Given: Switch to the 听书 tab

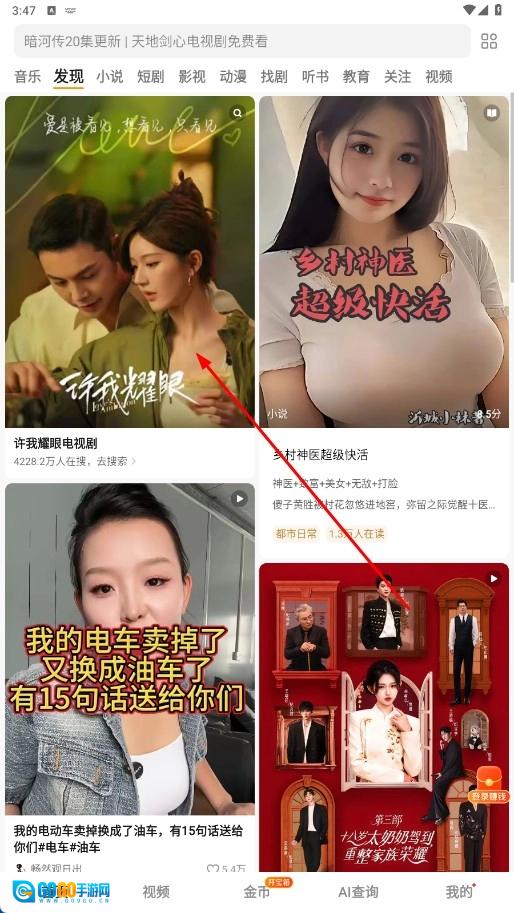Looking at the screenshot, I should click(315, 76).
